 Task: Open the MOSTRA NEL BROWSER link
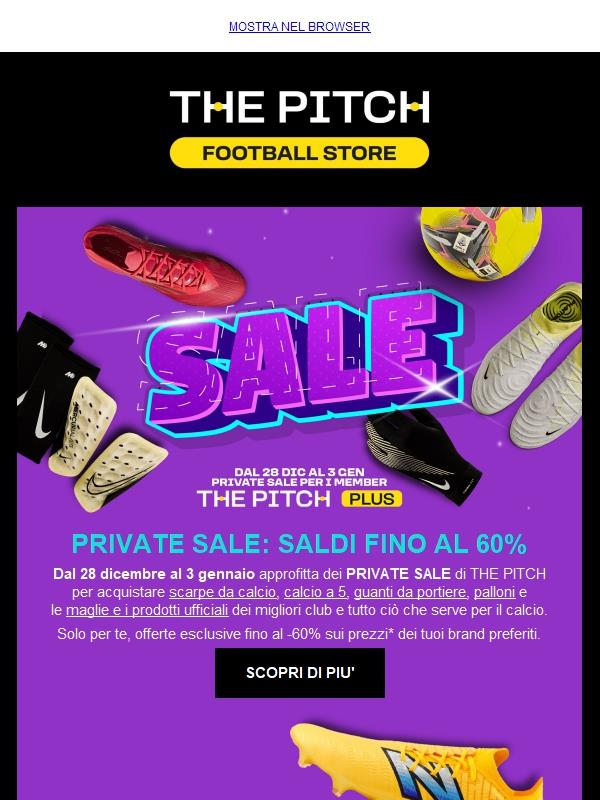(299, 27)
